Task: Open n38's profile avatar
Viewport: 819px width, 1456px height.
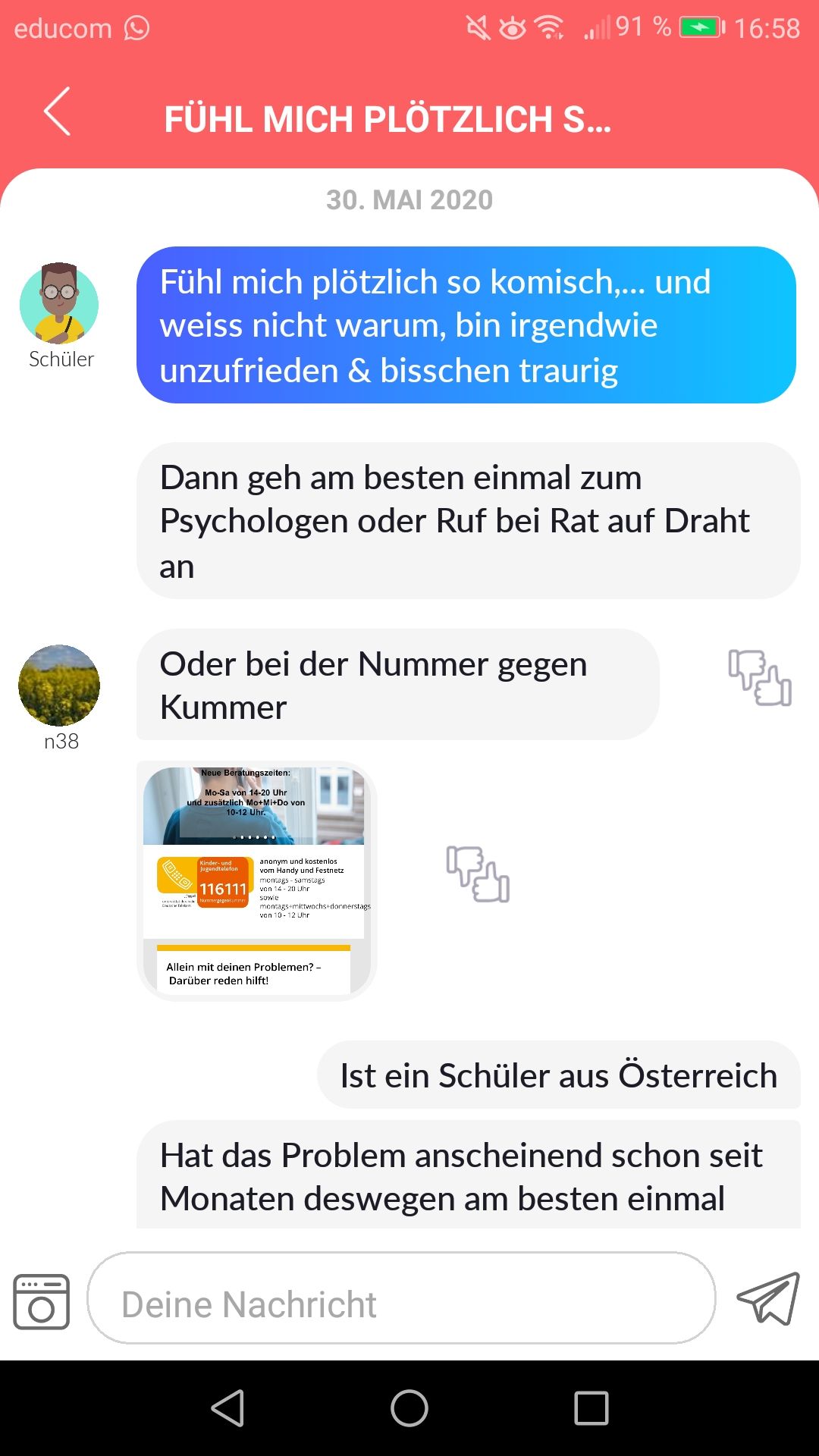Action: (x=59, y=686)
